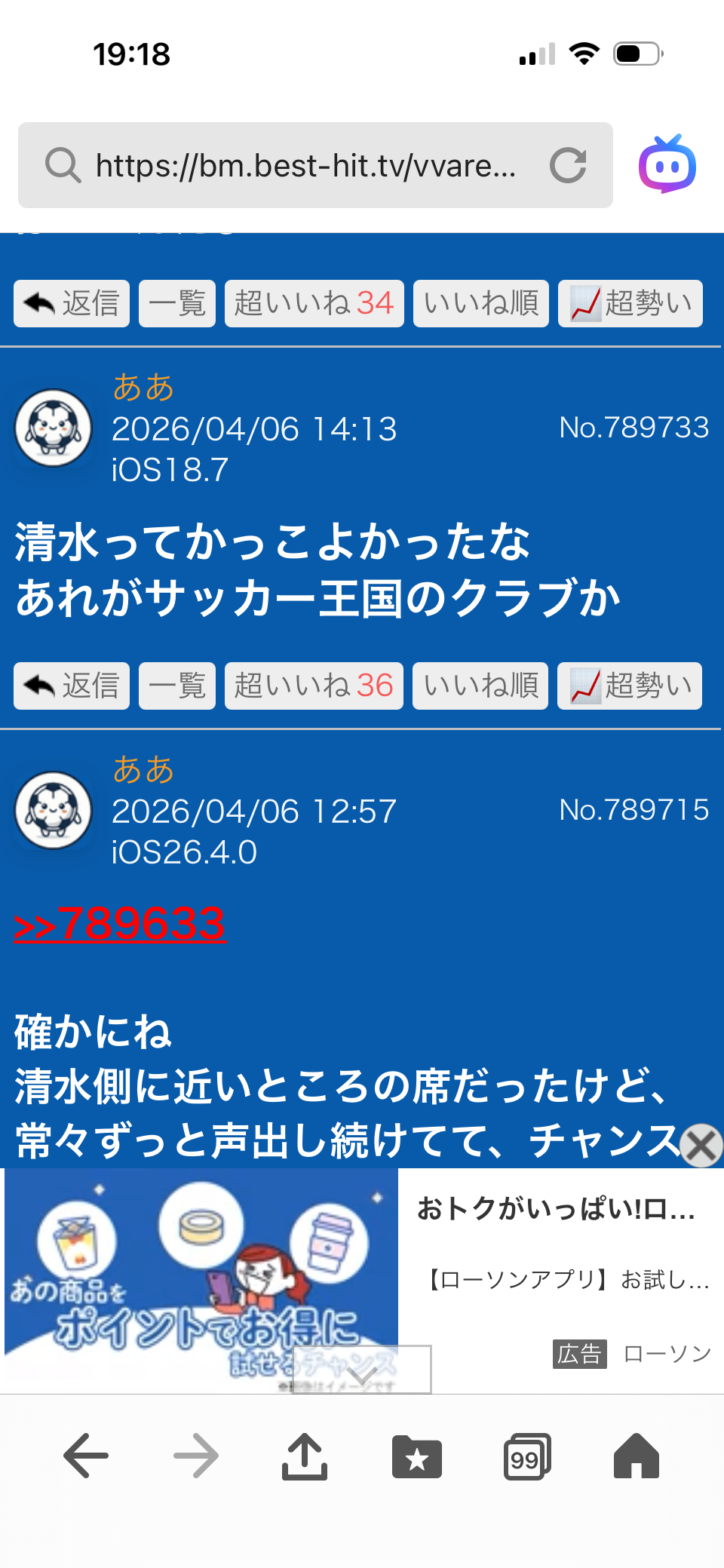724x1568 pixels.
Task: Go to browser home page
Action: click(x=636, y=1456)
